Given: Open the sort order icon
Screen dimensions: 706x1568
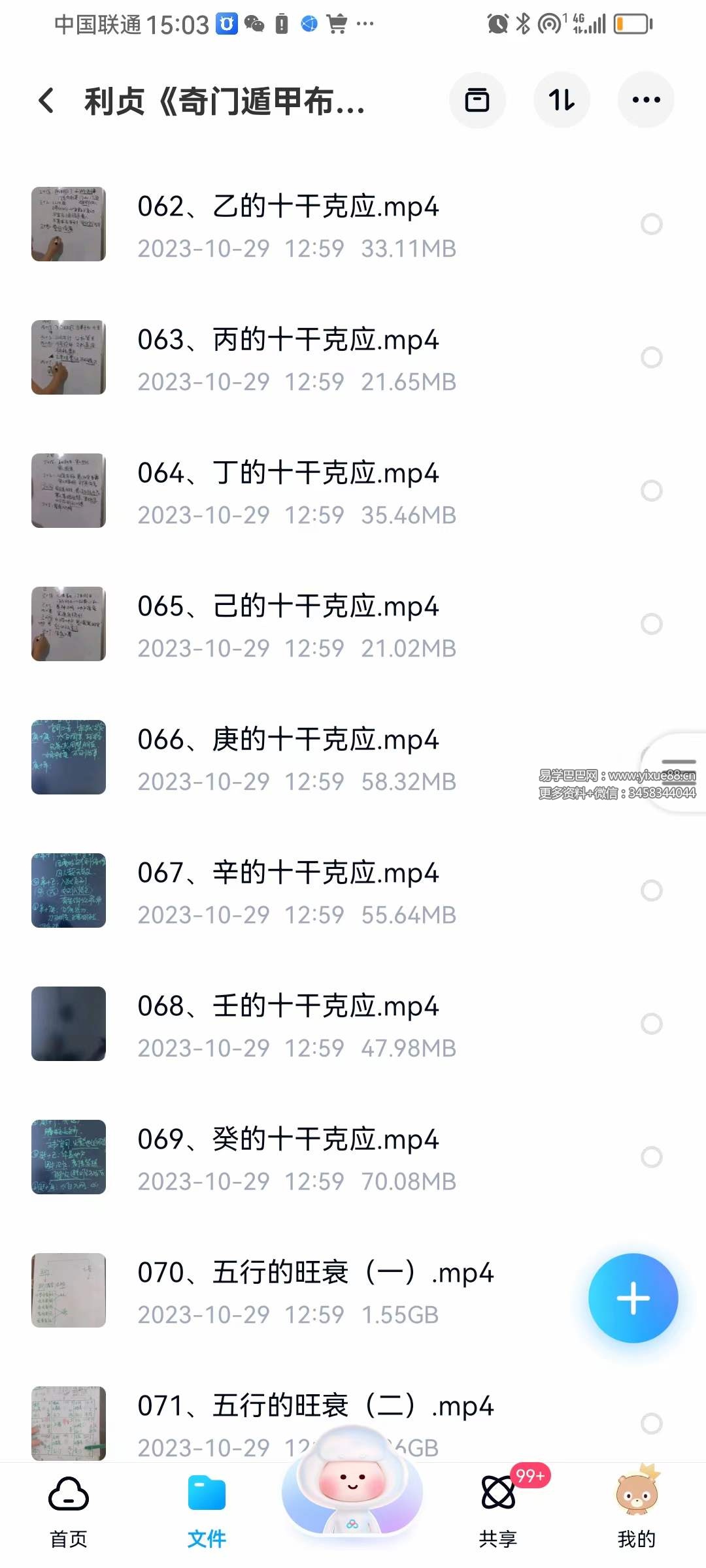Looking at the screenshot, I should pos(562,100).
